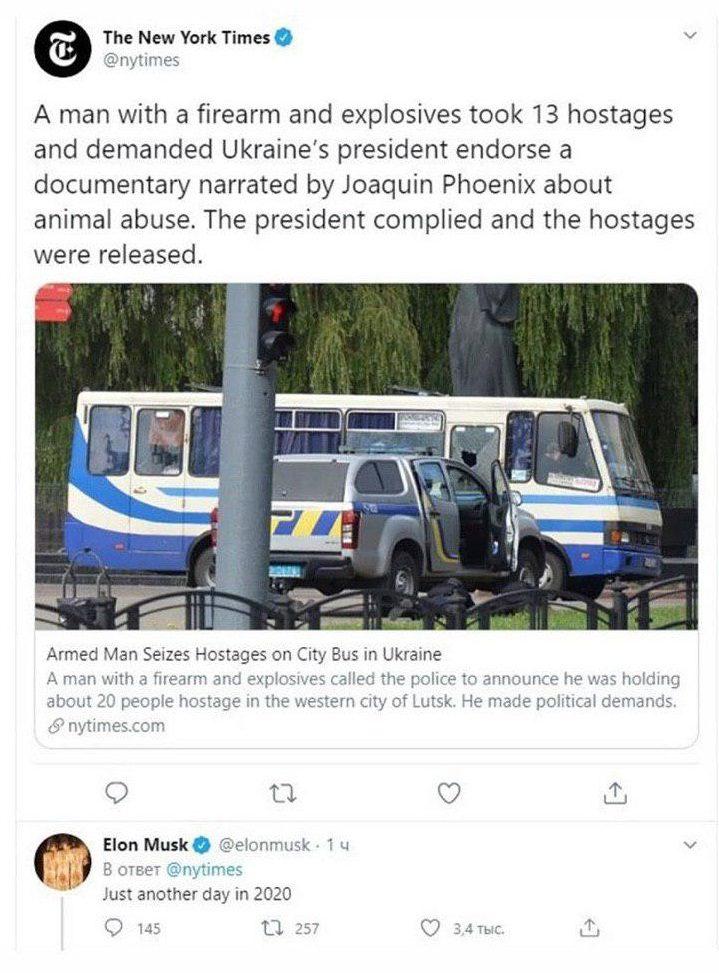Share Elon Musk's reply

pos(590,928)
